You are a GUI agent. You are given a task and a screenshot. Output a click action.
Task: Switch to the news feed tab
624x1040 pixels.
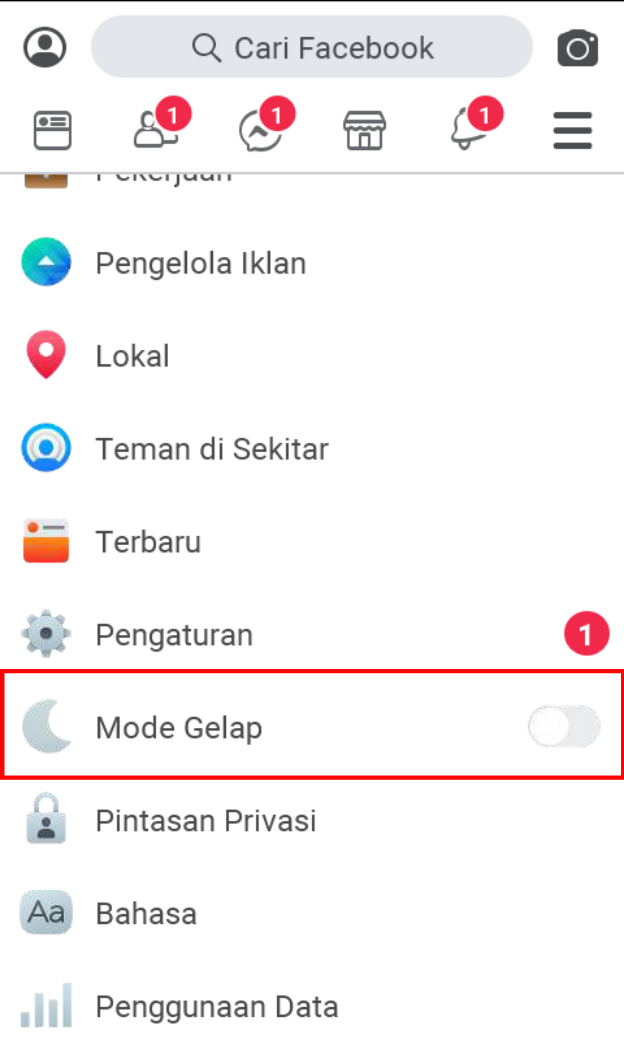[x=52, y=130]
